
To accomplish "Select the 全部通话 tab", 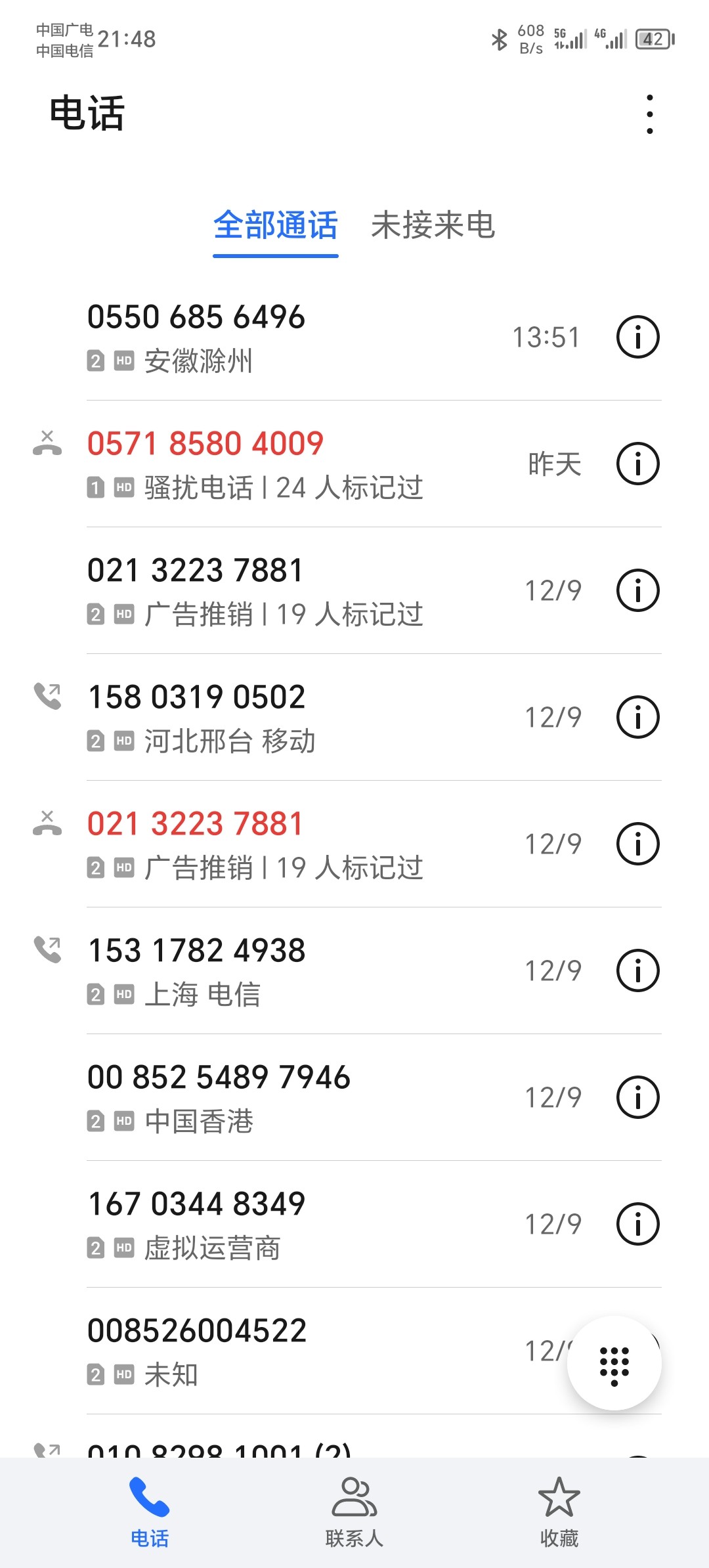I will tap(276, 226).
